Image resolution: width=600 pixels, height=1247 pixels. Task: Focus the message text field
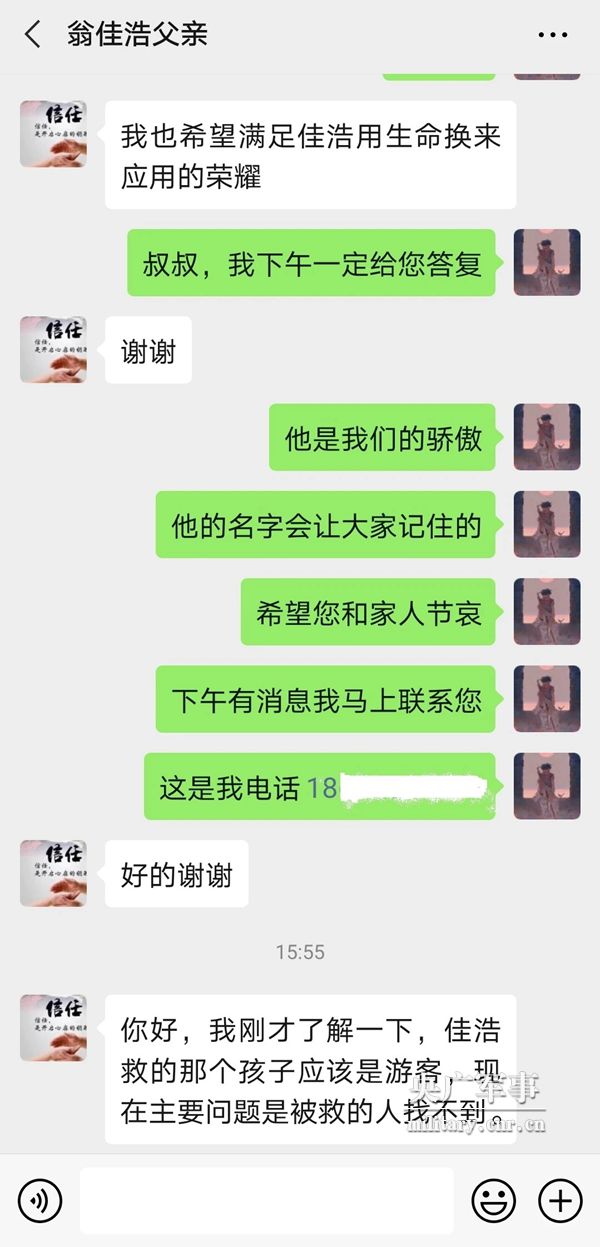click(266, 1200)
